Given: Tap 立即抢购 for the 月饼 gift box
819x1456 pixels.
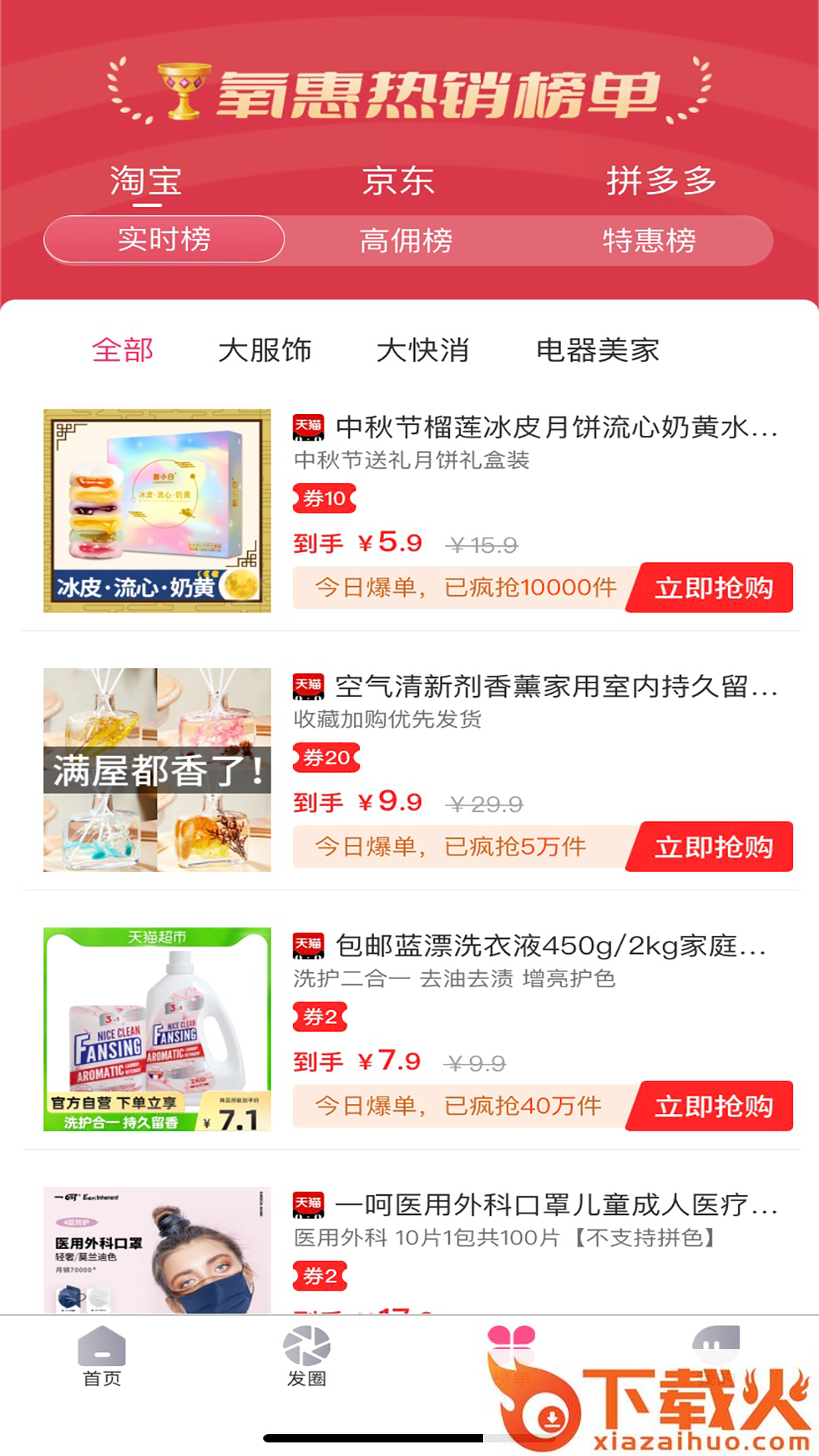Looking at the screenshot, I should click(713, 588).
